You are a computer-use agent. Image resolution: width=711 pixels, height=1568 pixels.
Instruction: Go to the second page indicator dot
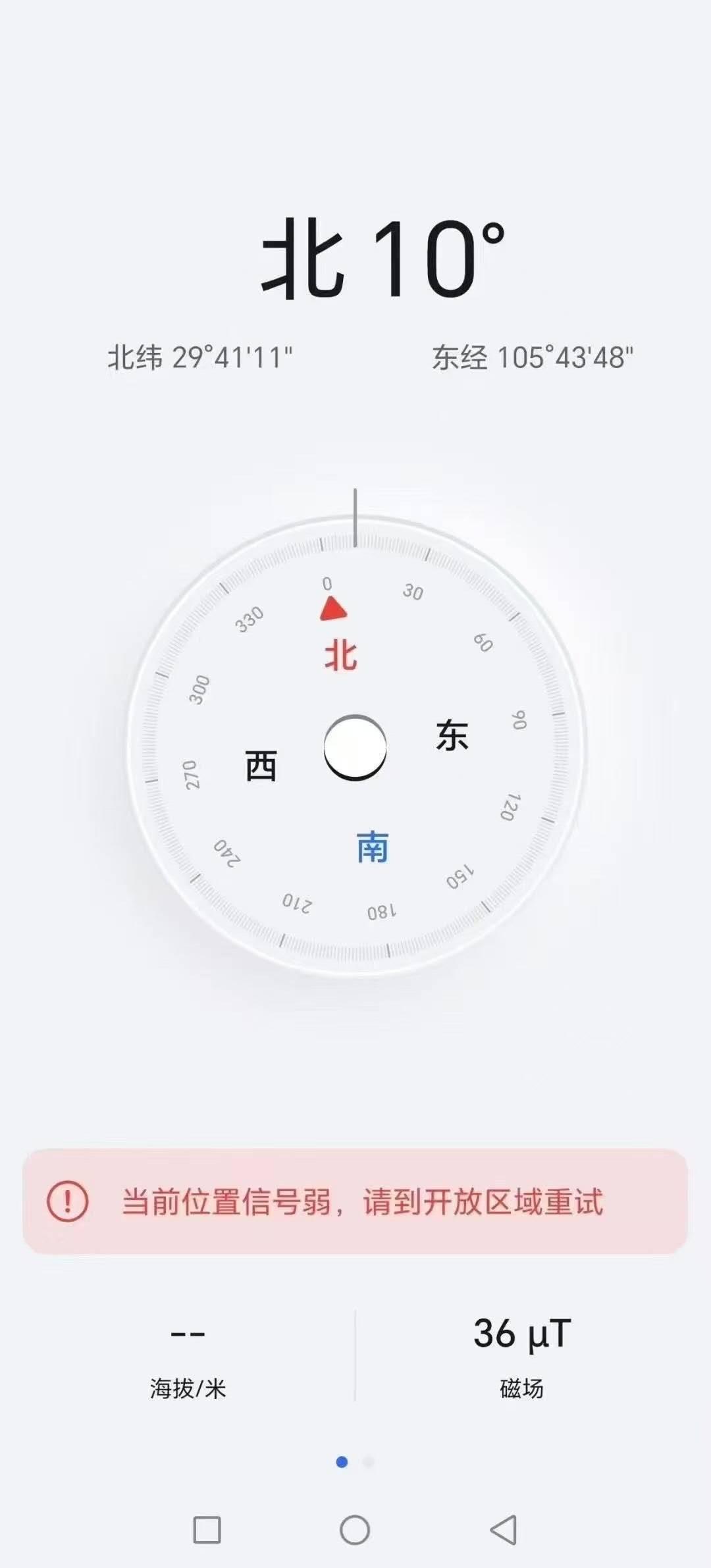[369, 1462]
